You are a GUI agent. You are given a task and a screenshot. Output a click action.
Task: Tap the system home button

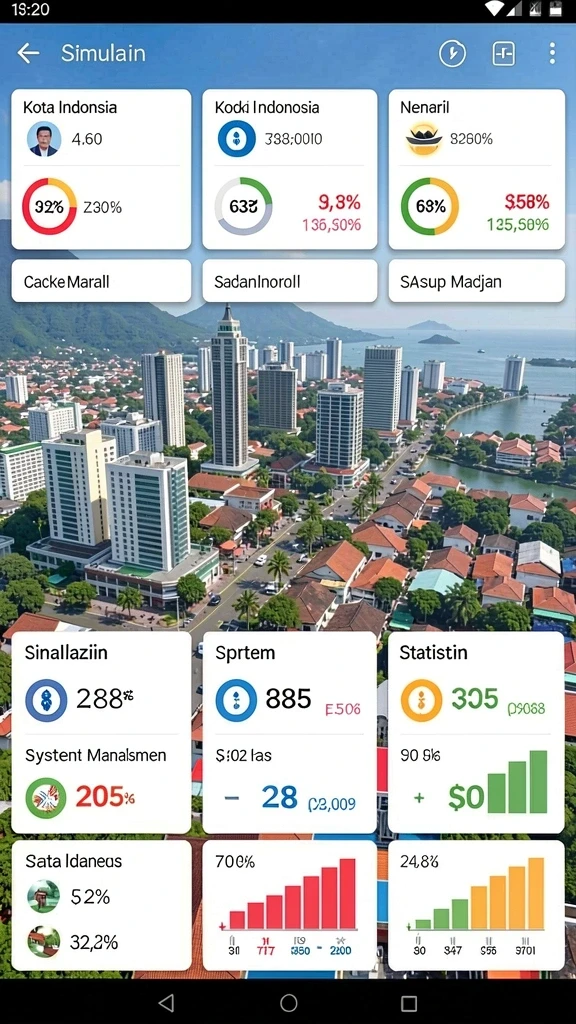(x=288, y=1002)
